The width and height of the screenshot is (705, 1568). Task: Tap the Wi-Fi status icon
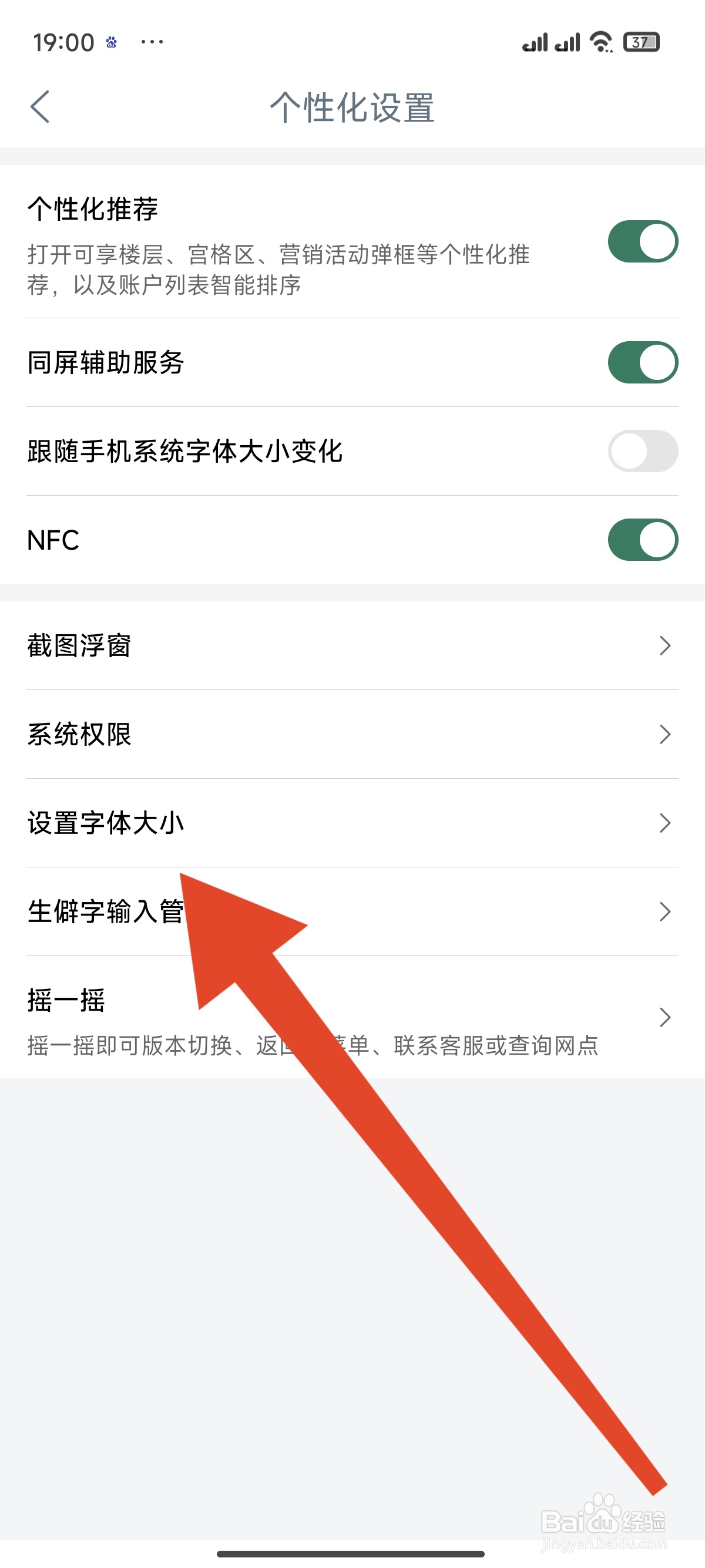tap(600, 41)
